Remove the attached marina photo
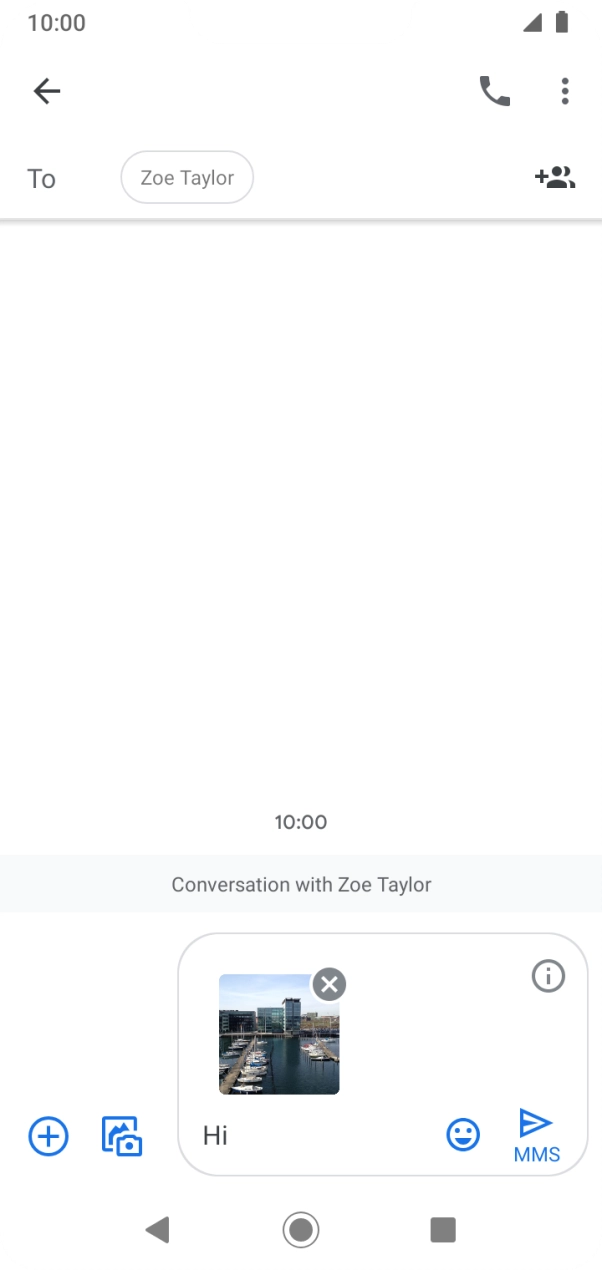This screenshot has width=602, height=1270. coord(329,984)
